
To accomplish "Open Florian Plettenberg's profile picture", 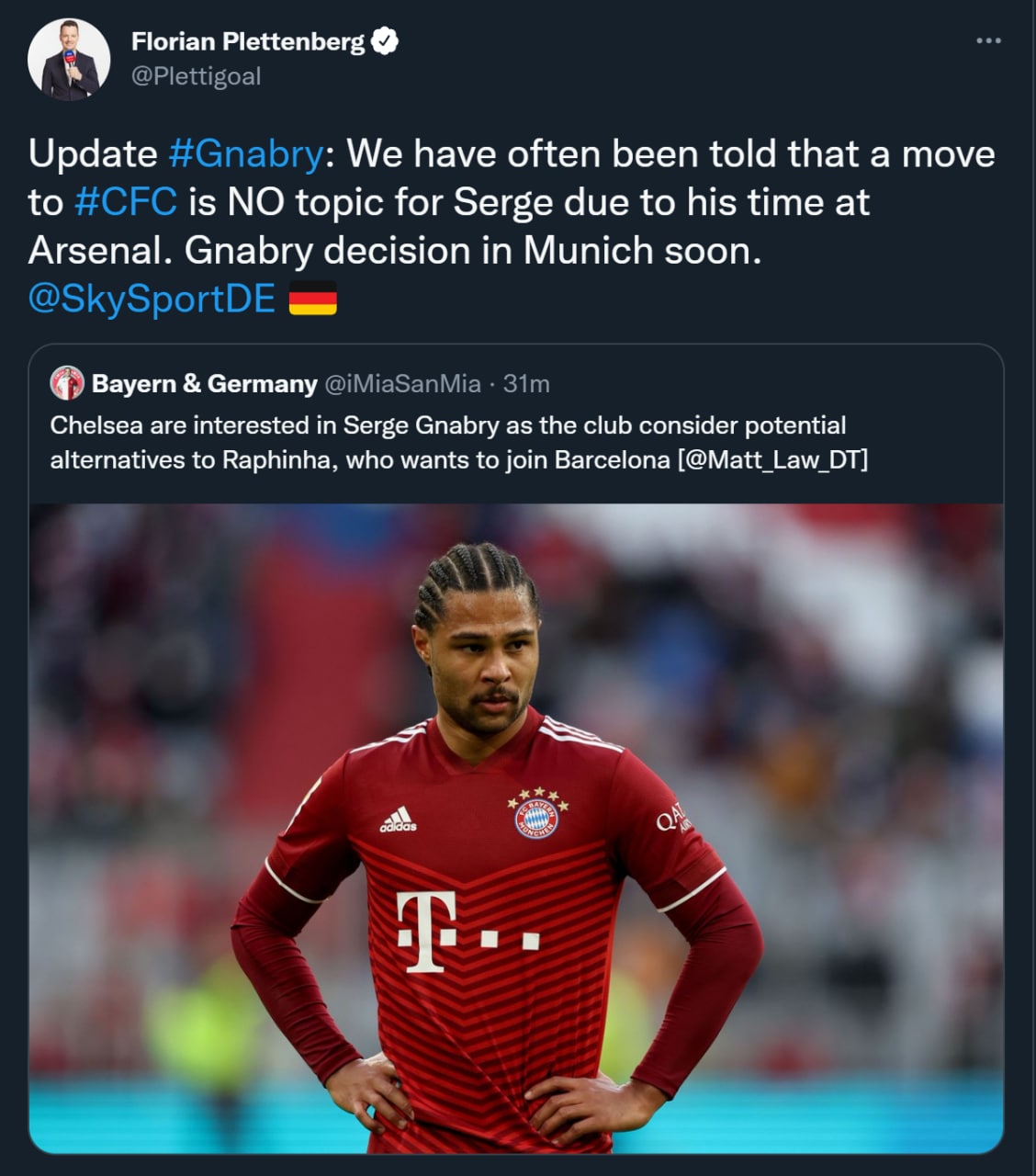I will 69,59.
